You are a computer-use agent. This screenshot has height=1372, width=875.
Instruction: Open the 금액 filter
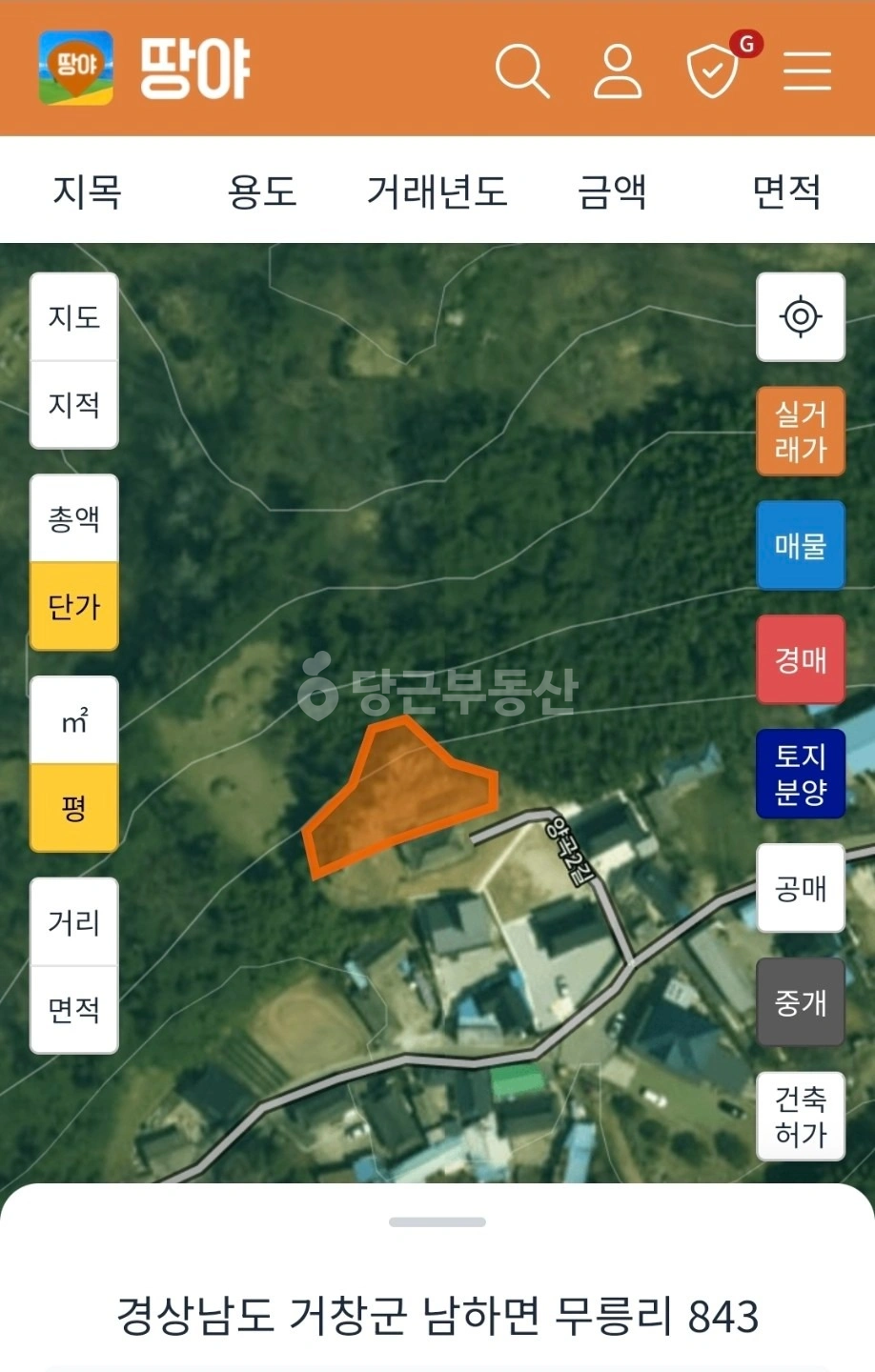click(612, 192)
